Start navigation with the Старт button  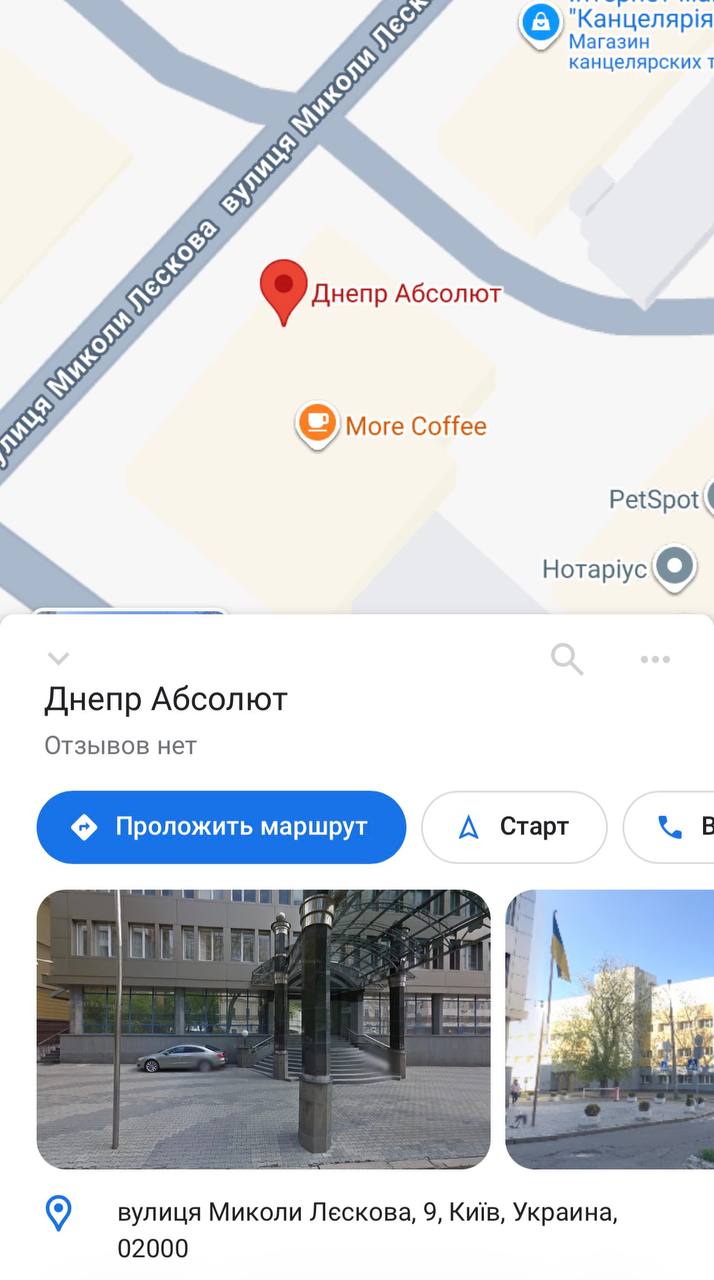click(514, 827)
